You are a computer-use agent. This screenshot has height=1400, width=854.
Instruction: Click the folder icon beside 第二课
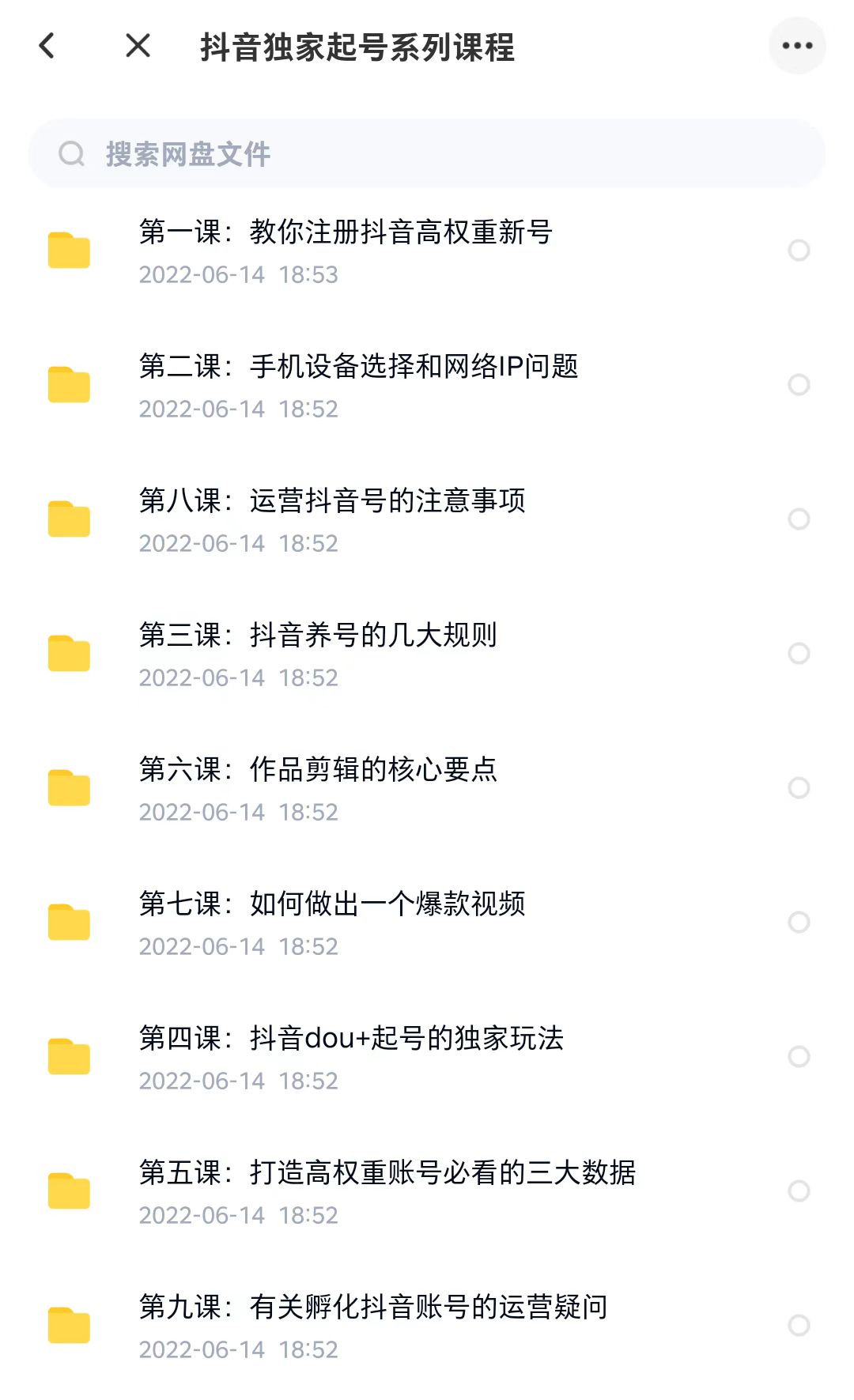69,386
